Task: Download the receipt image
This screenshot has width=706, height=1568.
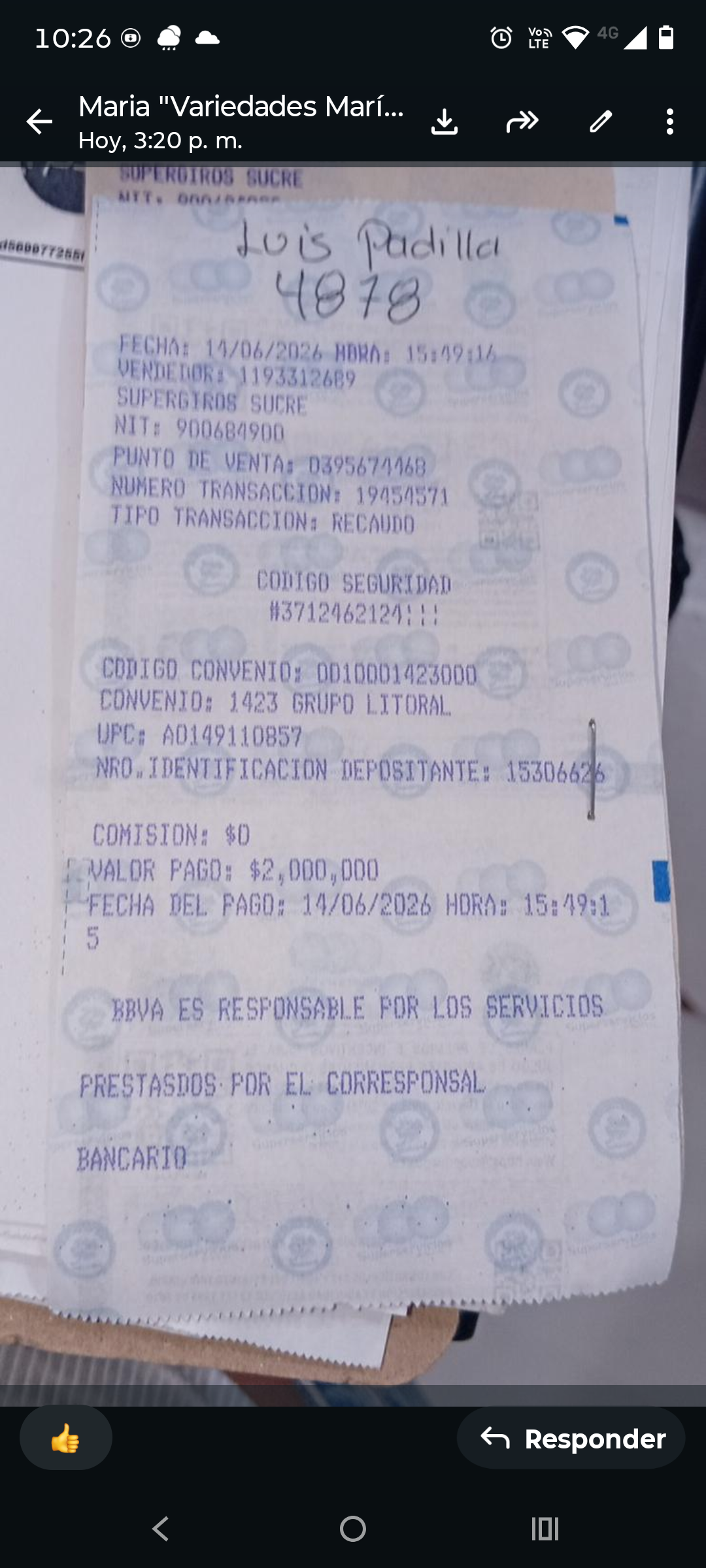Action: pos(445,122)
